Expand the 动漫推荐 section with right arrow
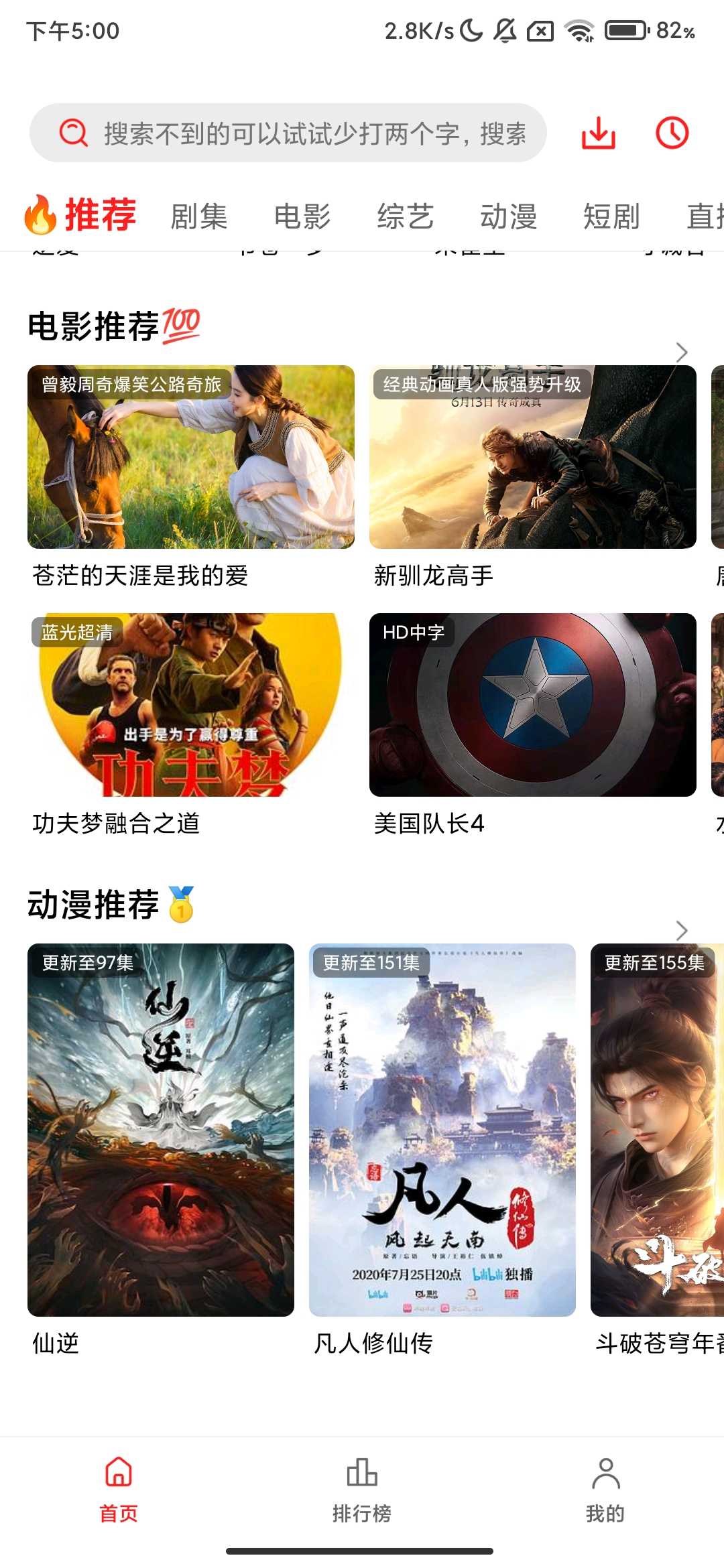Image resolution: width=724 pixels, height=1568 pixels. 680,930
